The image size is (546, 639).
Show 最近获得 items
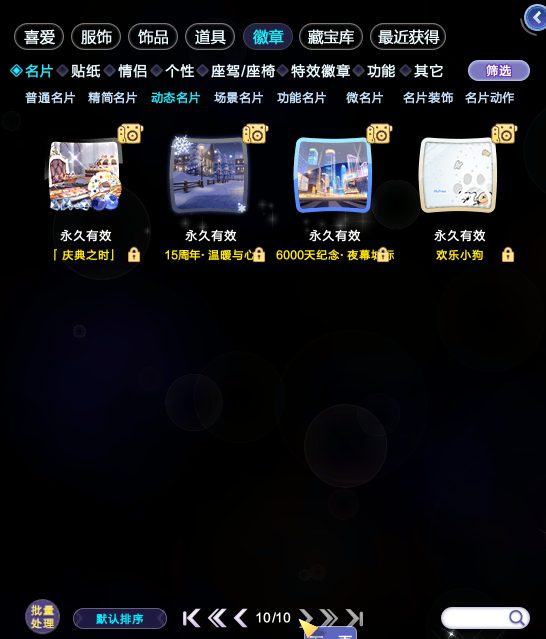point(408,37)
